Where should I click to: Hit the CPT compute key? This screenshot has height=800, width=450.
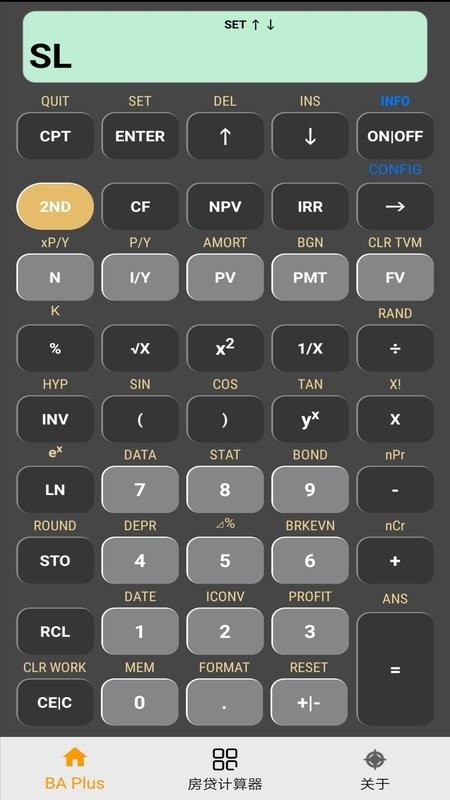(x=55, y=136)
